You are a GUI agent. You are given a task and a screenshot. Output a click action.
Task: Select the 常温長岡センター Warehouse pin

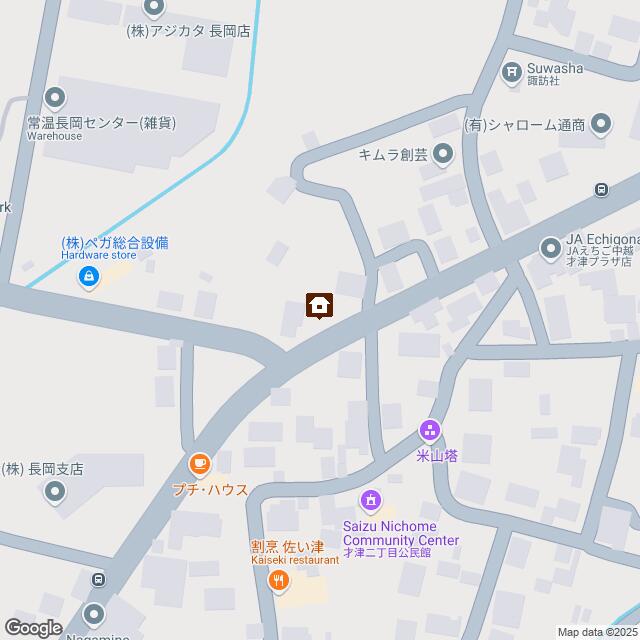[x=54, y=98]
